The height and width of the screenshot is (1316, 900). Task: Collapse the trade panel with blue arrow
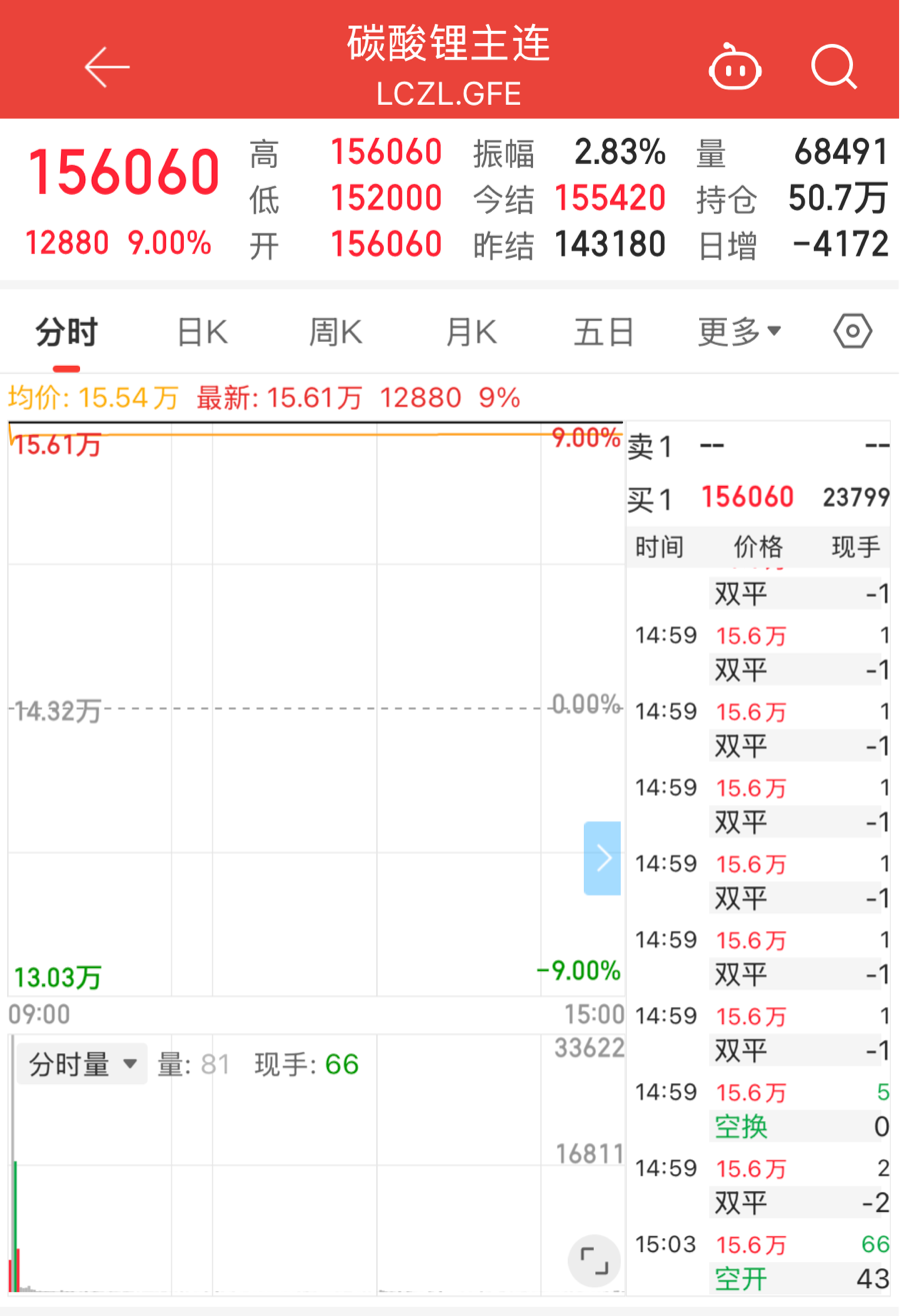point(602,858)
